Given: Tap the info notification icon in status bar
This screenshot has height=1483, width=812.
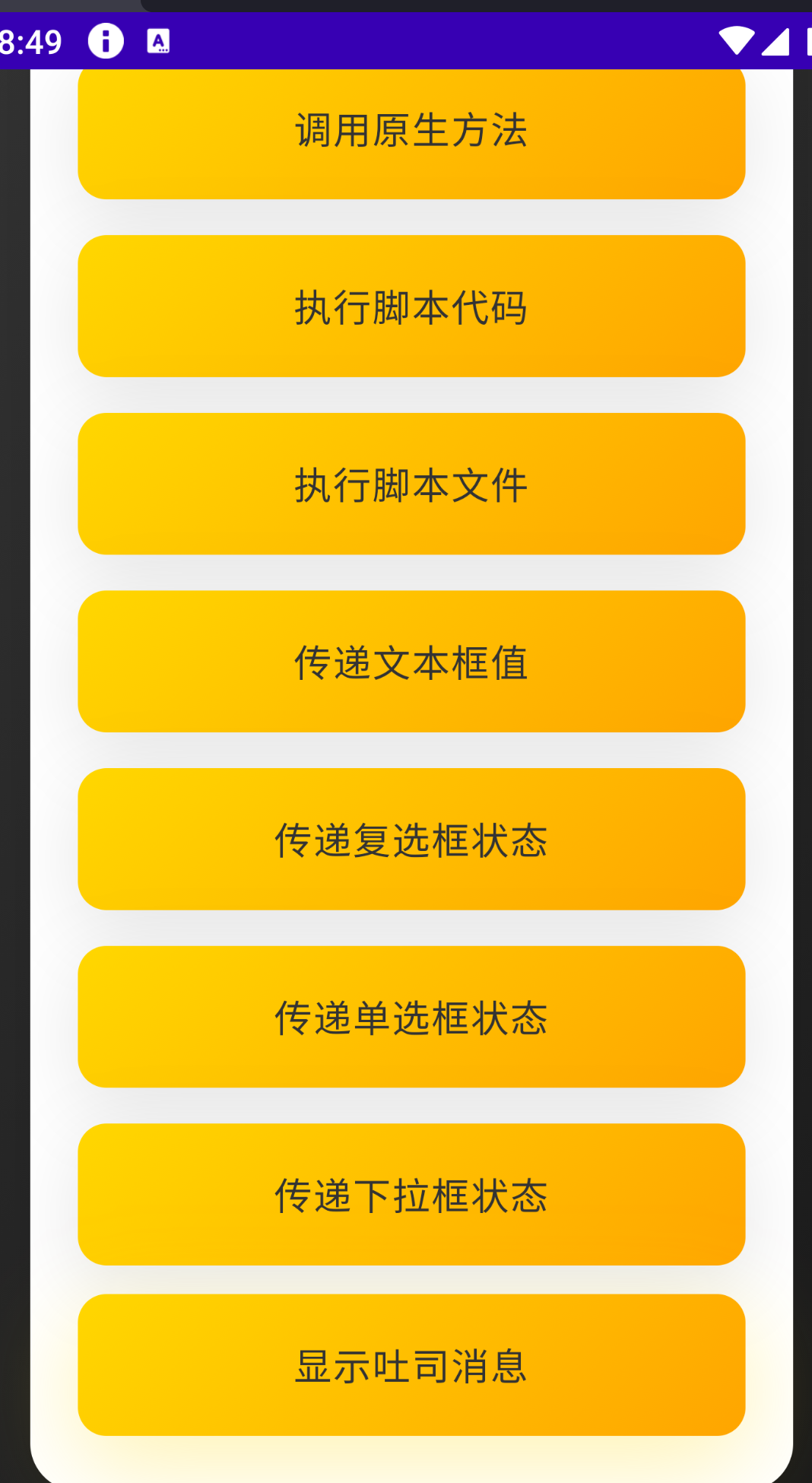Looking at the screenshot, I should click(x=106, y=42).
